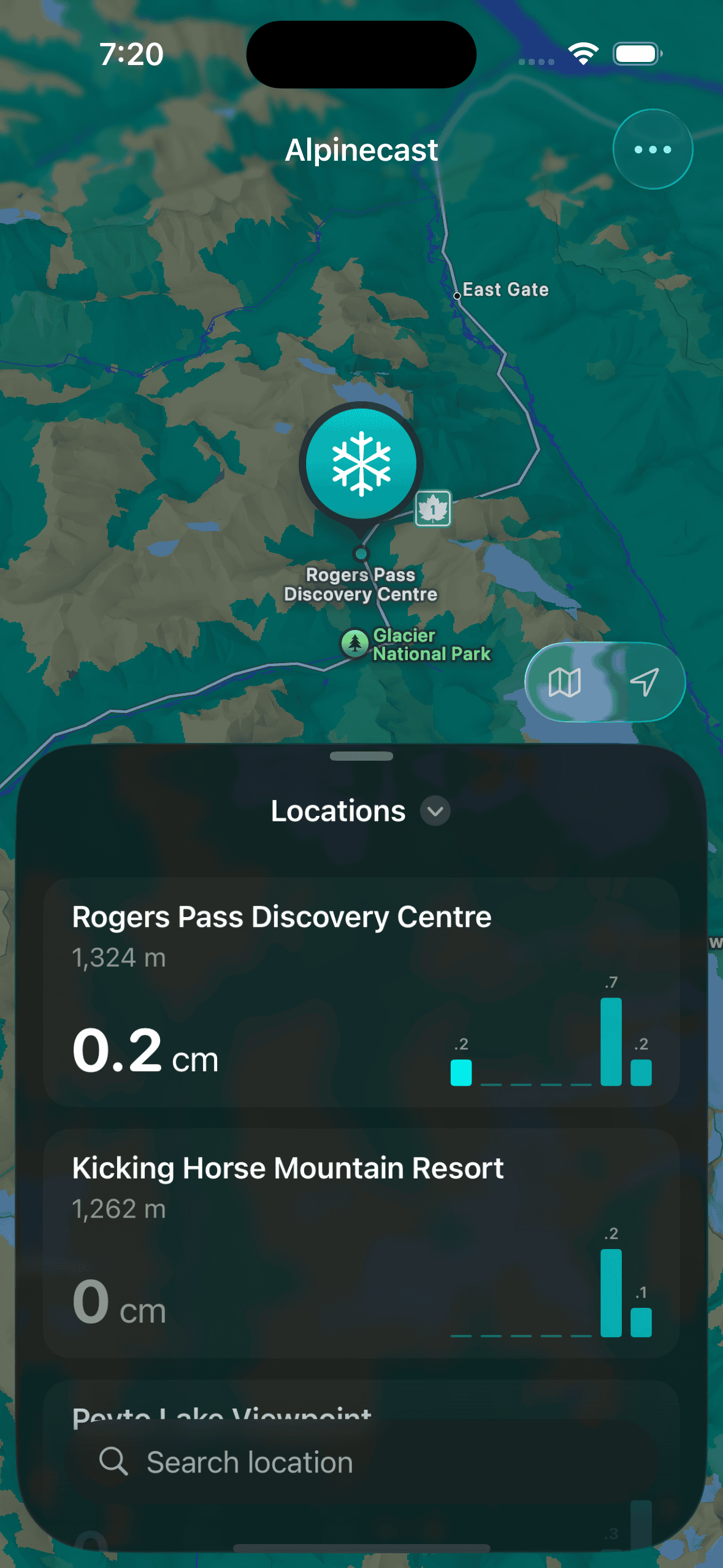Open the ellipsis more-options menu
Screen dimensions: 723x1568
pyautogui.click(x=652, y=149)
